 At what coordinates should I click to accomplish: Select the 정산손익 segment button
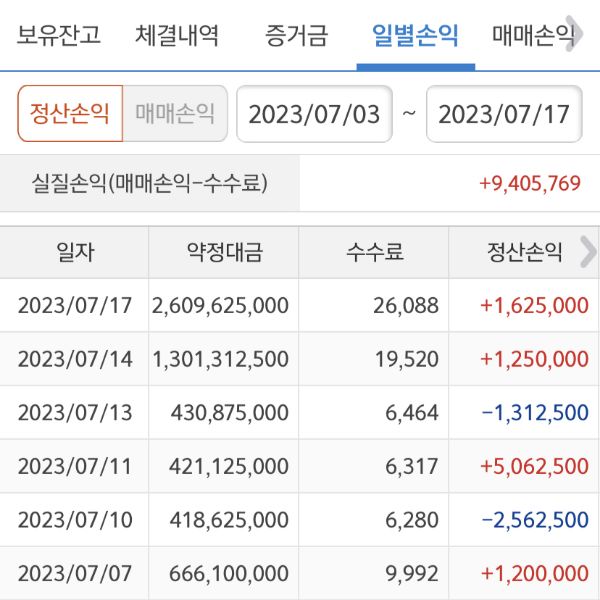tap(70, 113)
